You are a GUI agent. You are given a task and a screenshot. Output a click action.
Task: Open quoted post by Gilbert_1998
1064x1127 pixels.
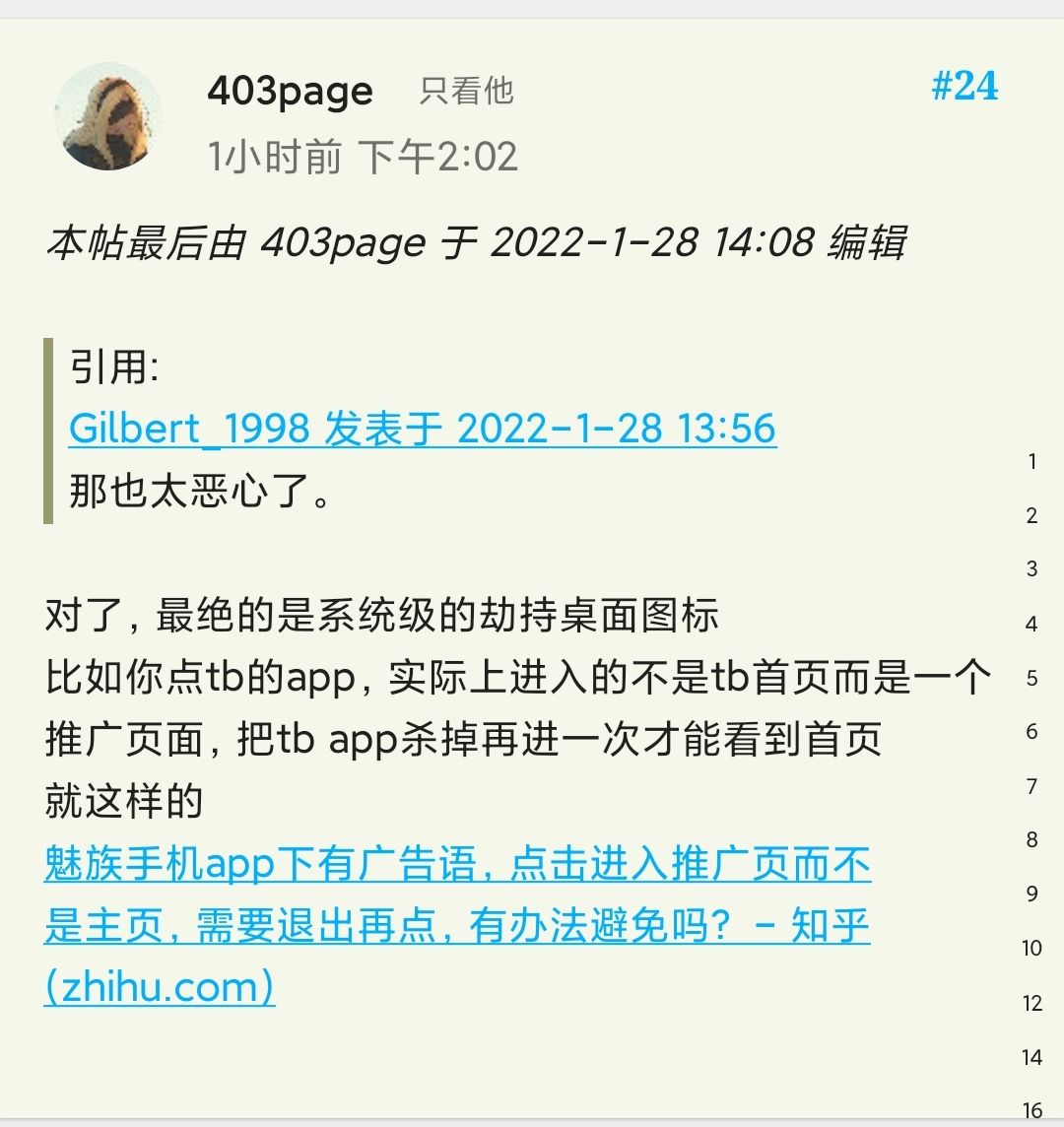[x=423, y=429]
